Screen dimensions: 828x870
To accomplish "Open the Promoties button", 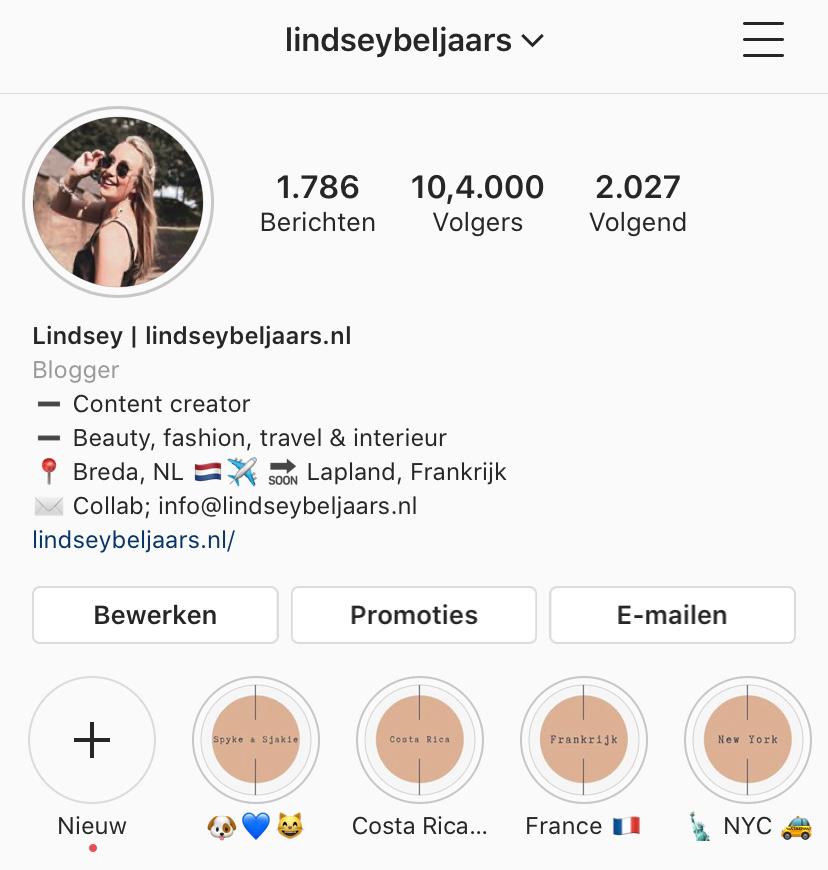I will (x=414, y=614).
